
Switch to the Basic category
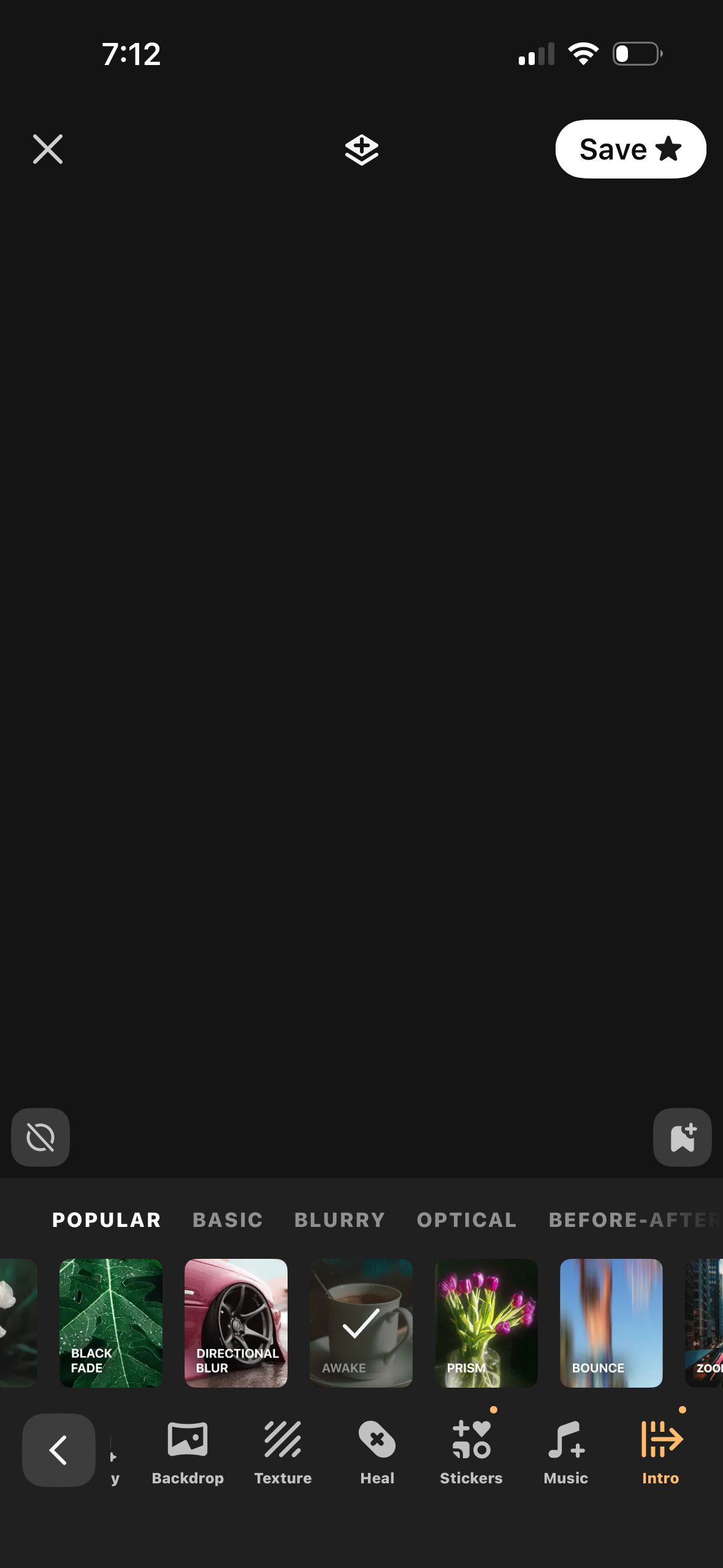[228, 1220]
